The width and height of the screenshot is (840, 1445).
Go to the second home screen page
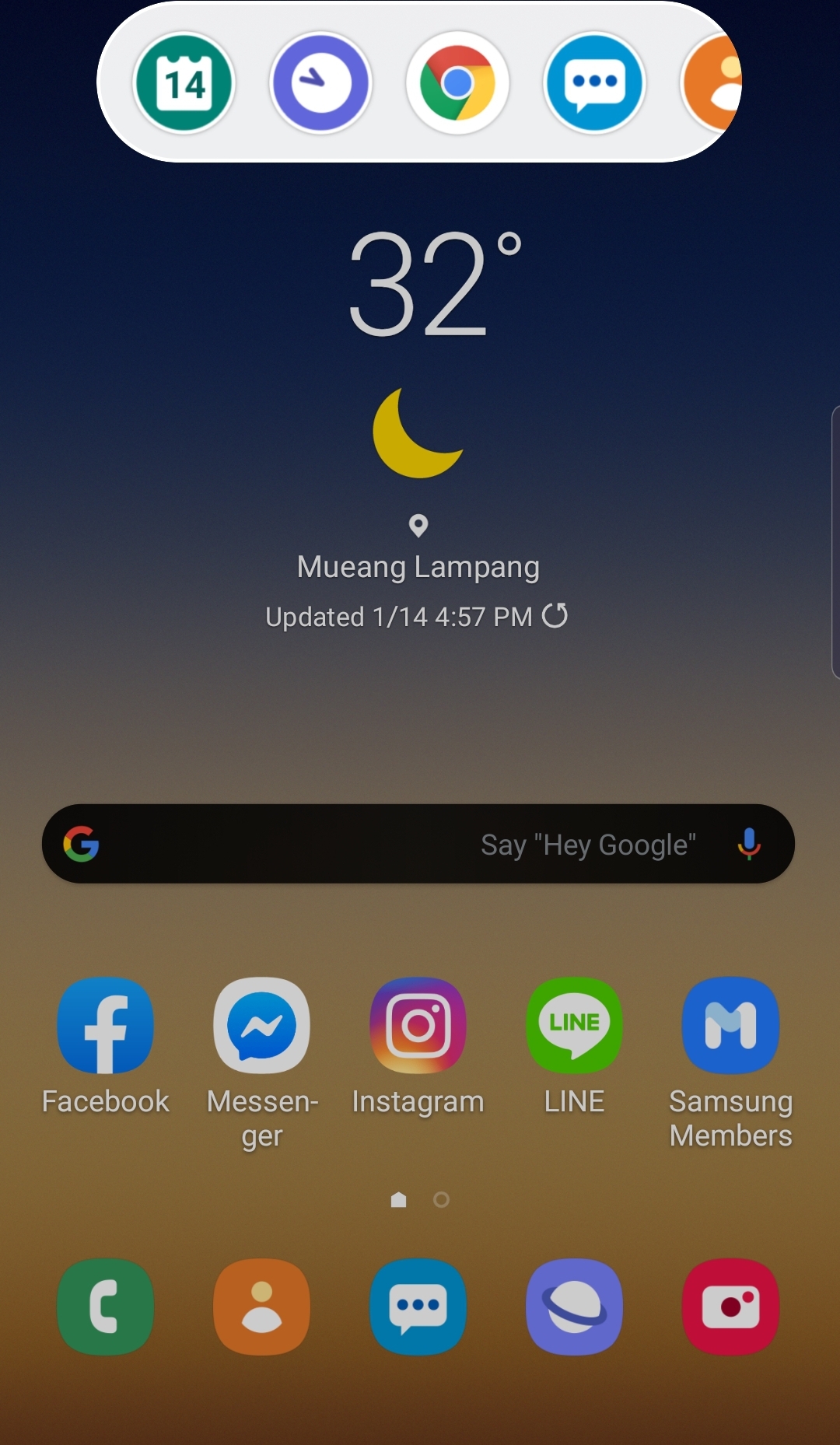(441, 1200)
